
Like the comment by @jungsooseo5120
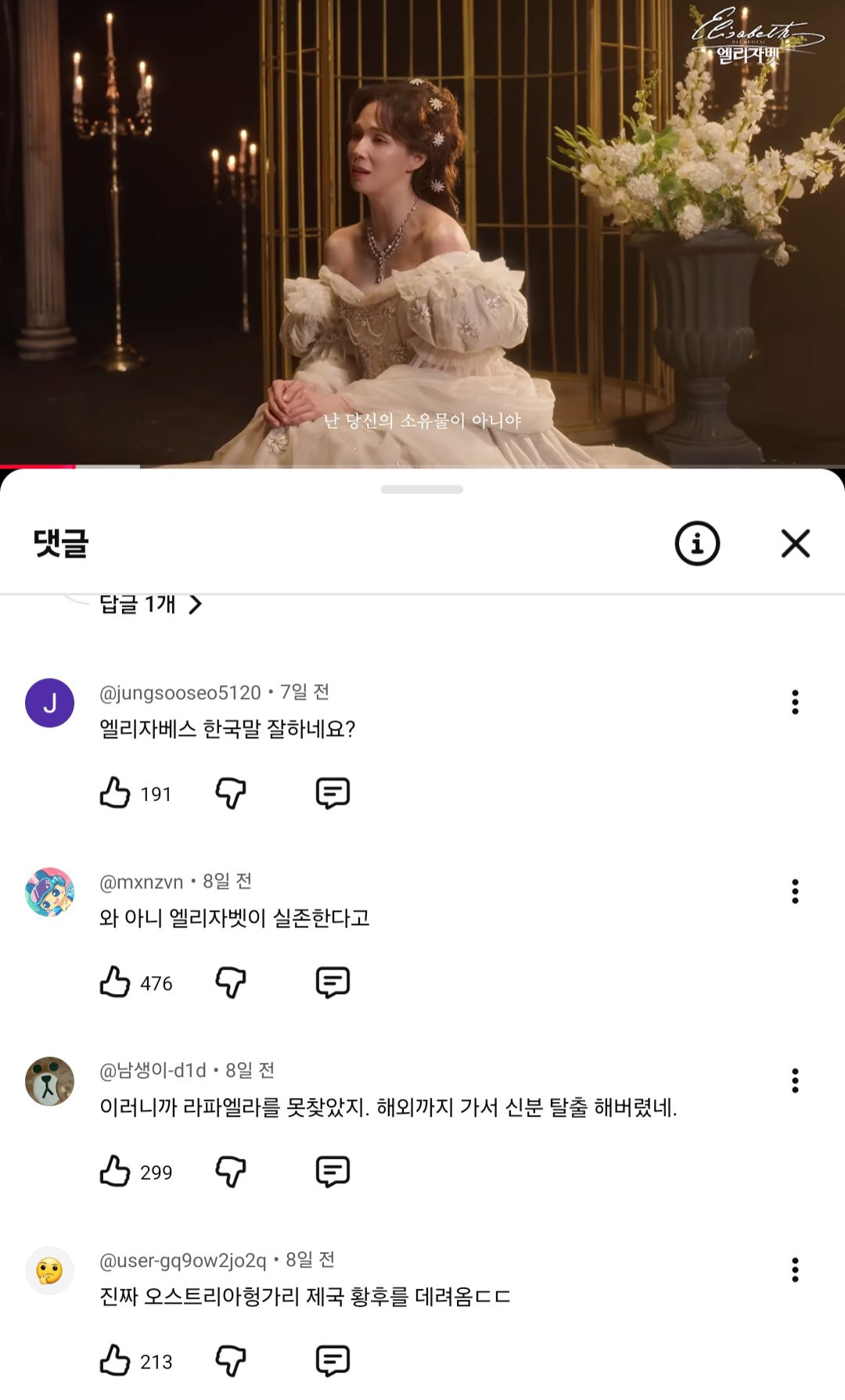click(115, 793)
